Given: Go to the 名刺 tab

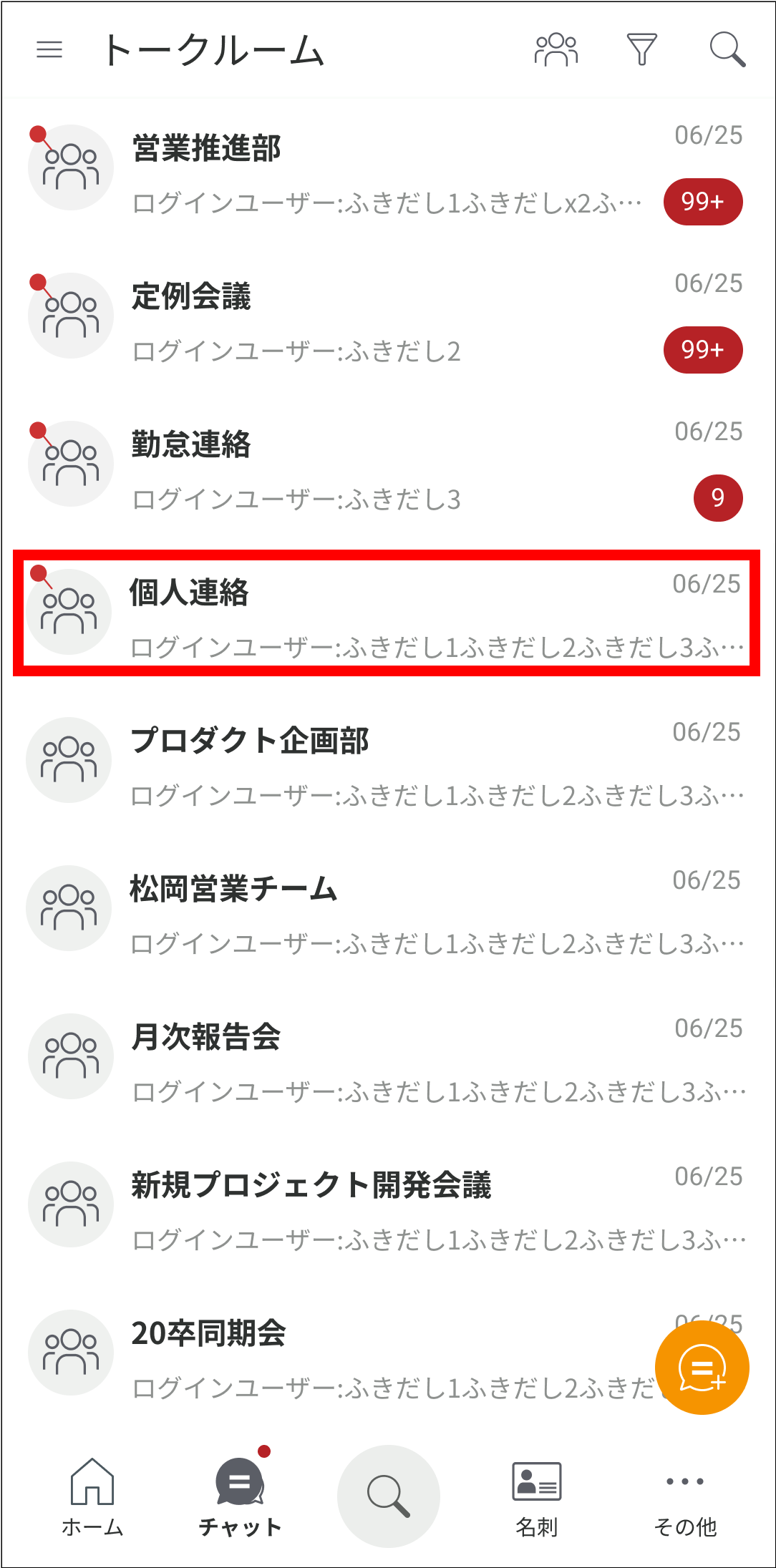Looking at the screenshot, I should [536, 1497].
